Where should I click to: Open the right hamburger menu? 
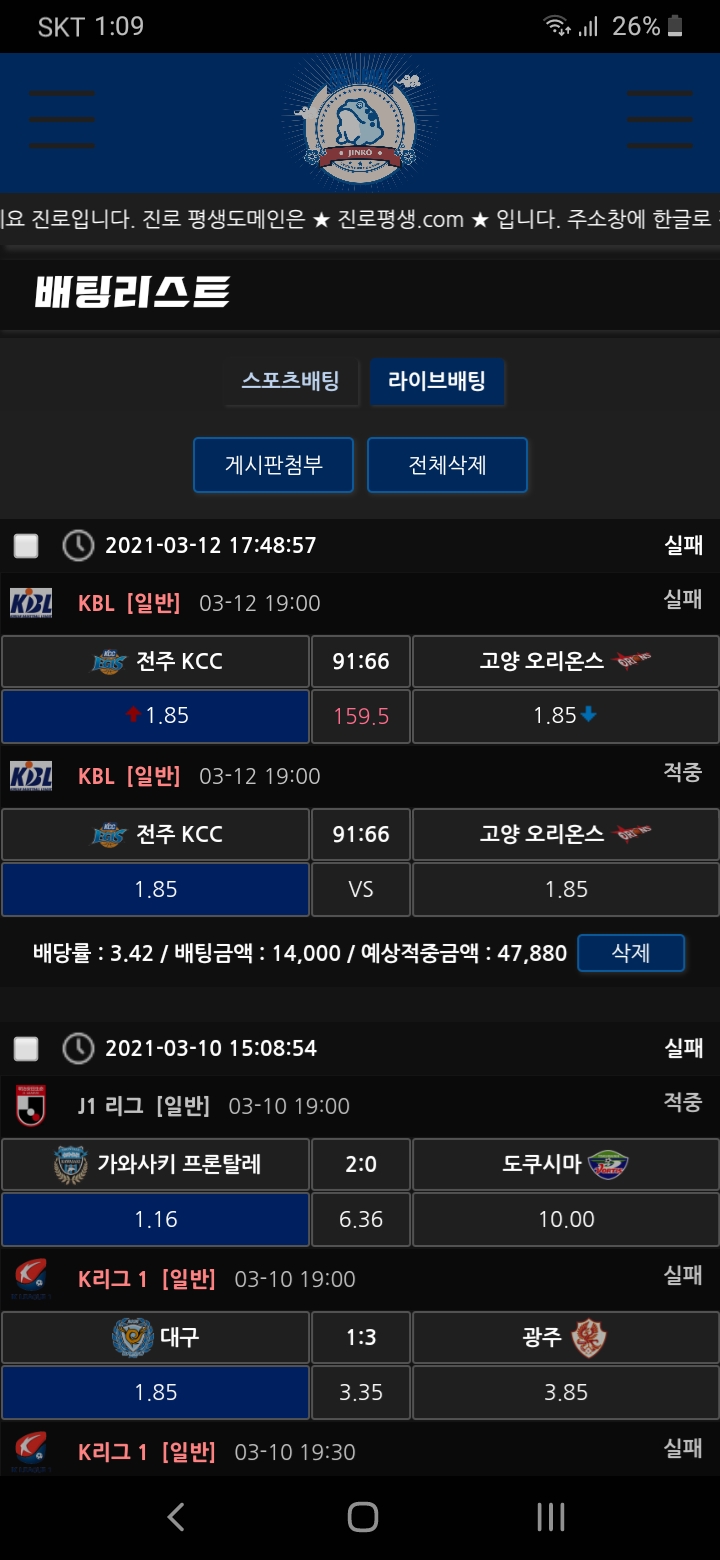pos(659,120)
